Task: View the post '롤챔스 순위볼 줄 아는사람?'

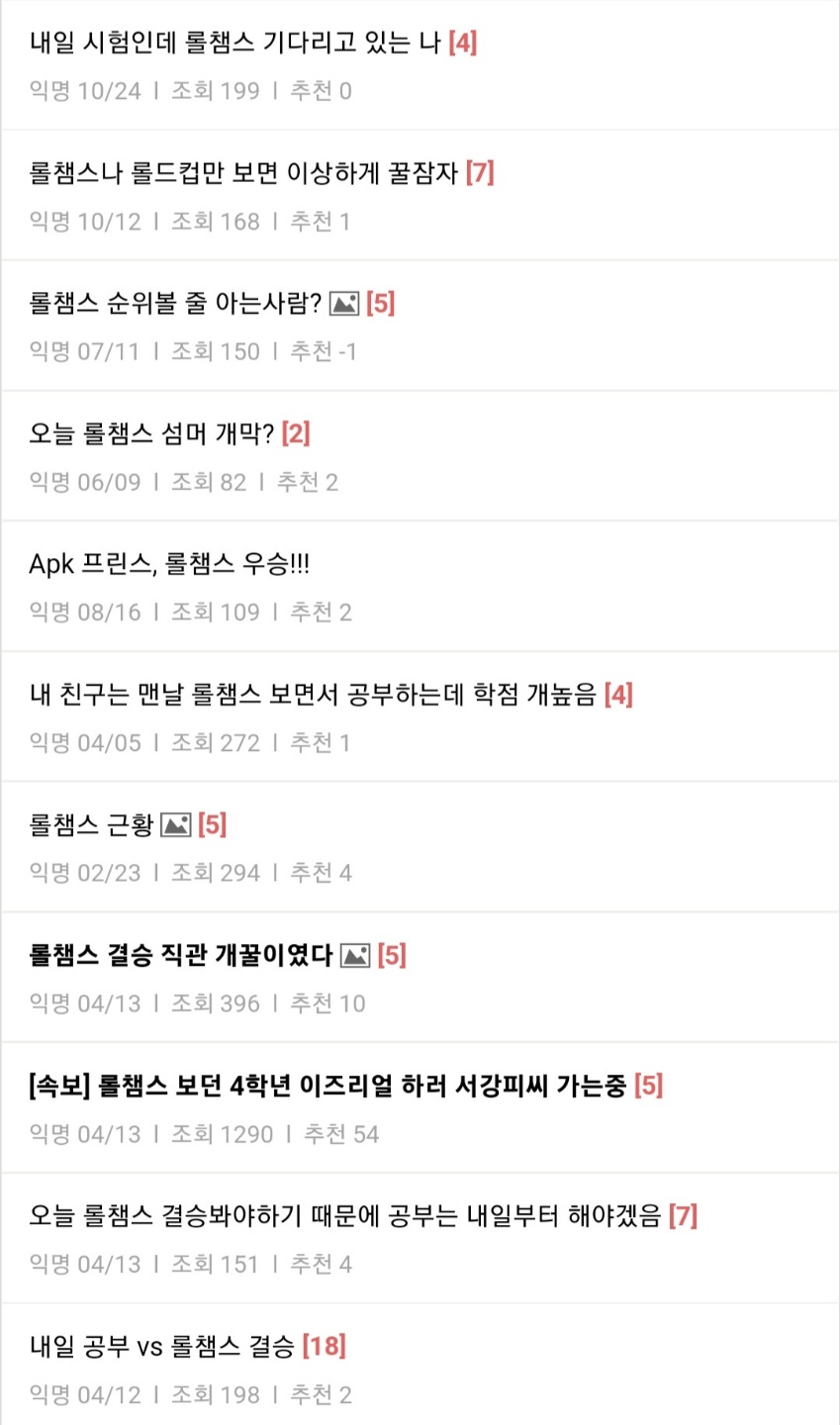Action: coord(176,304)
